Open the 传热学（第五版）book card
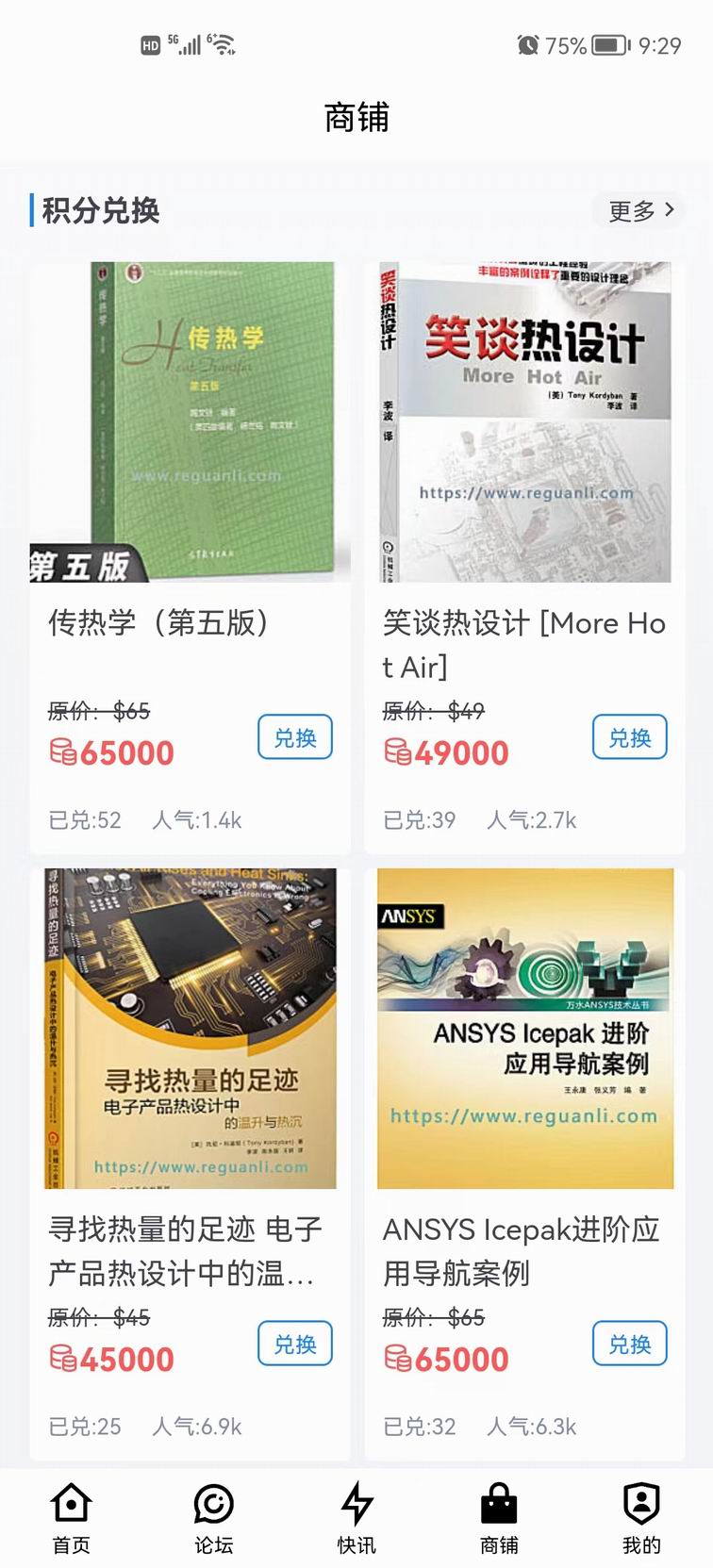Viewport: 713px width, 1568px height. pos(190,422)
